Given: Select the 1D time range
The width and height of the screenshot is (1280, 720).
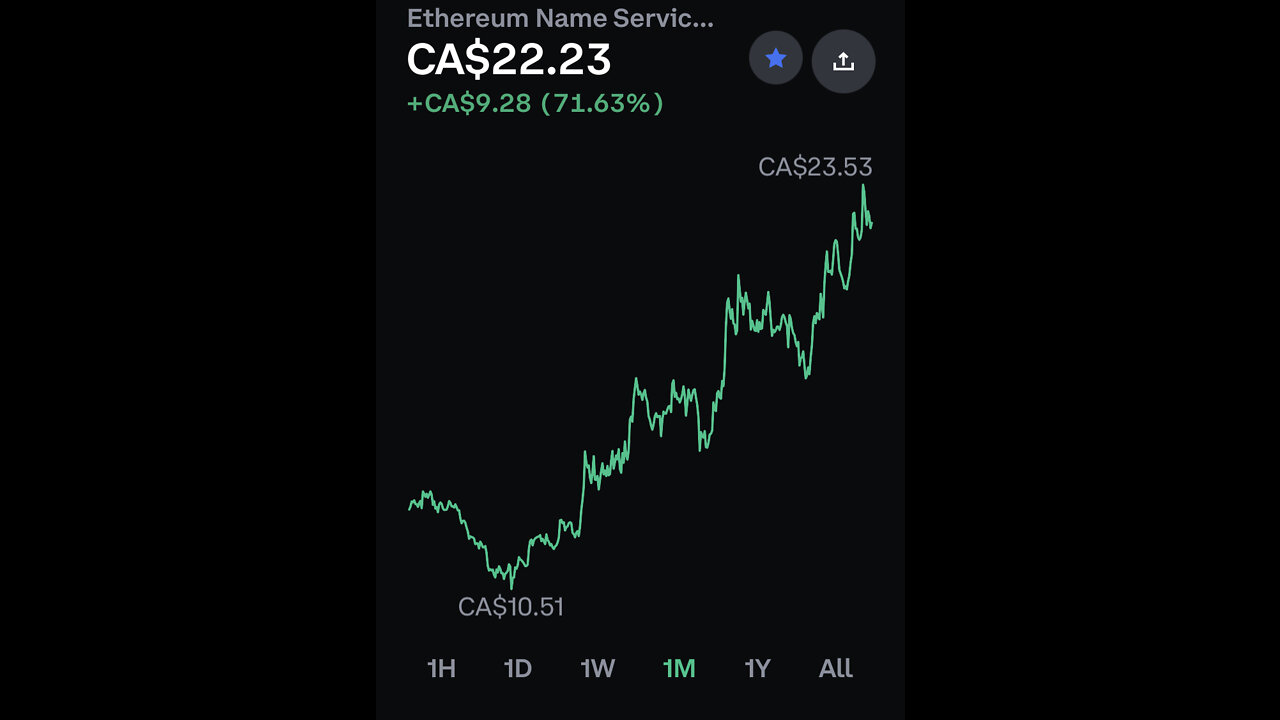Looking at the screenshot, I should 517,668.
